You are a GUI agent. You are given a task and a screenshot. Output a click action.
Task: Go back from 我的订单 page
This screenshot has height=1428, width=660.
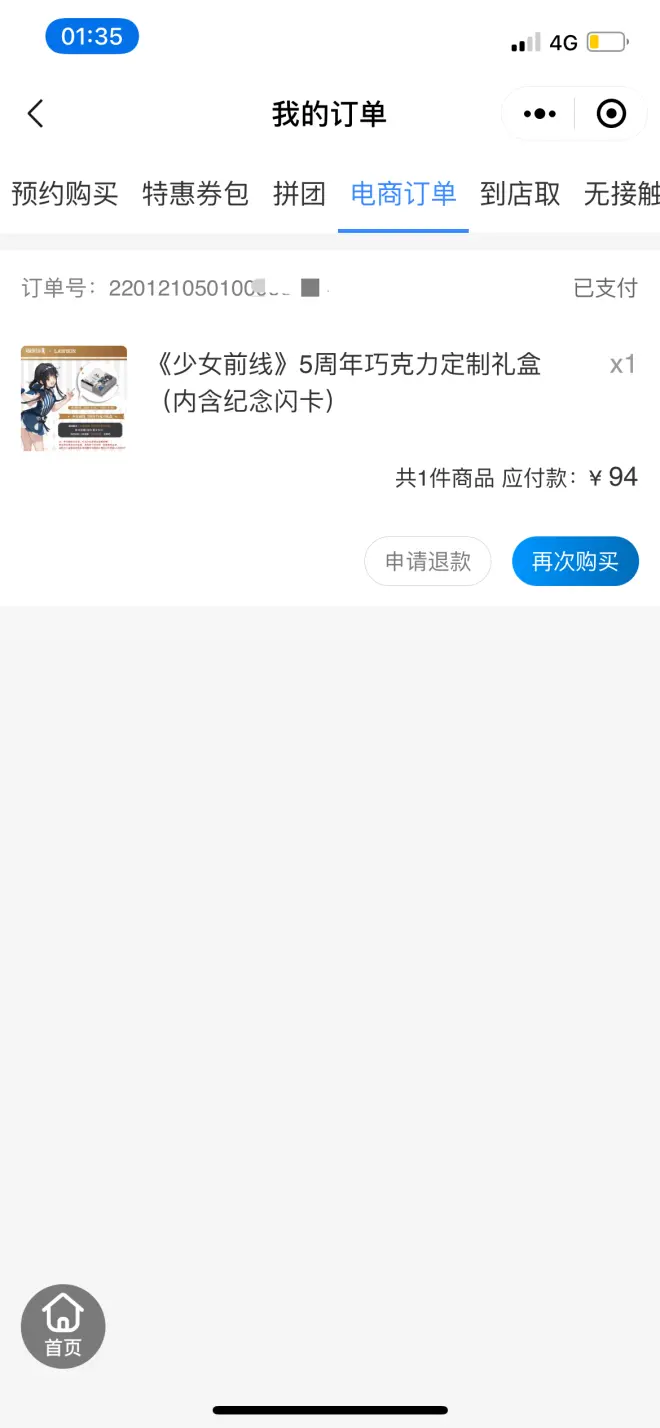(x=36, y=114)
